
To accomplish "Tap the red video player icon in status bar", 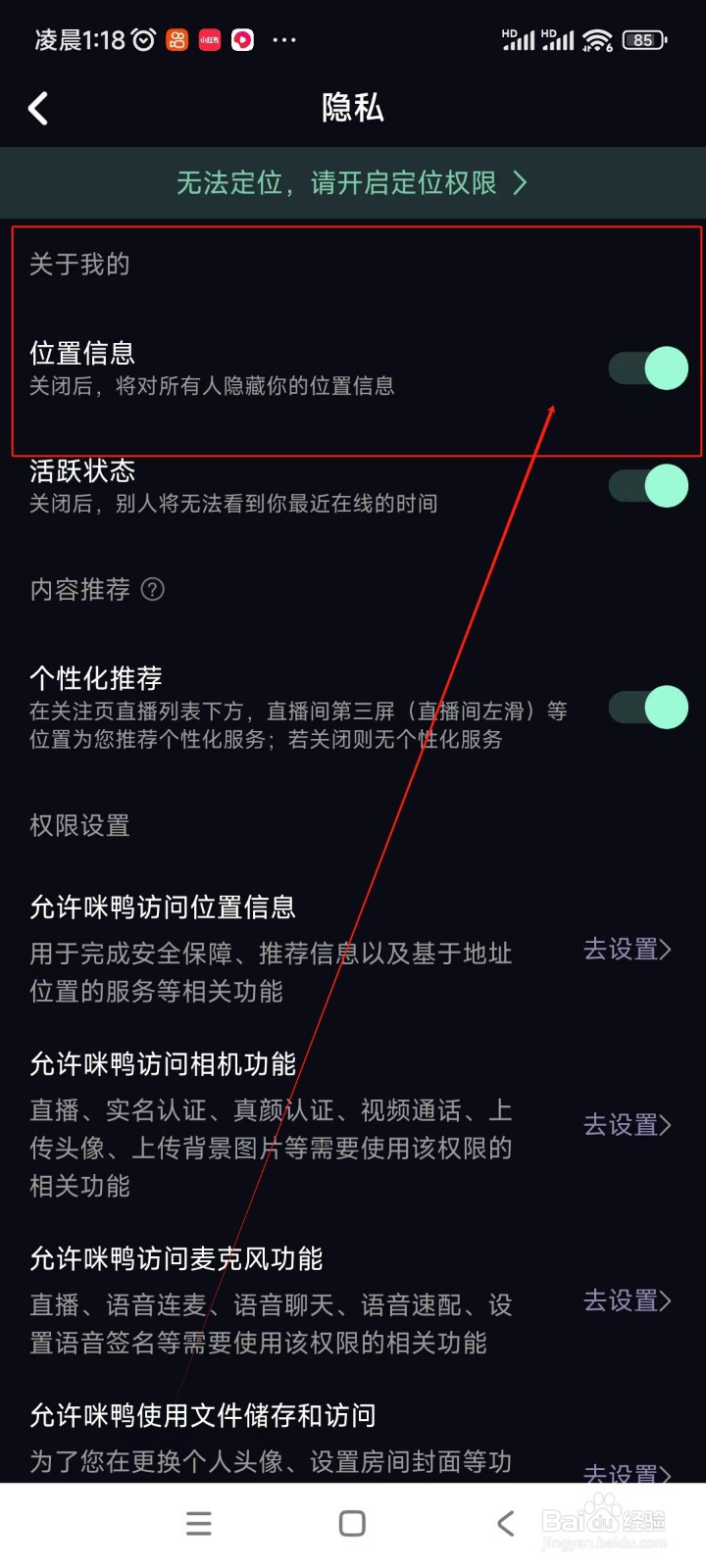I will click(x=241, y=40).
